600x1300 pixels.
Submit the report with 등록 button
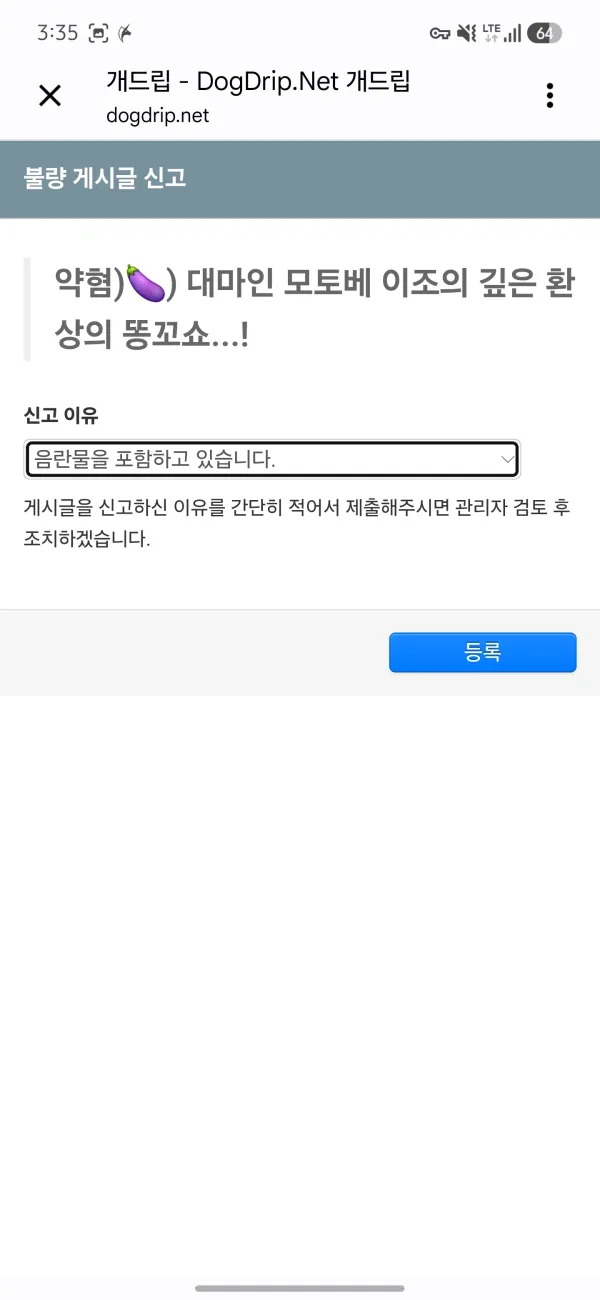pos(482,653)
